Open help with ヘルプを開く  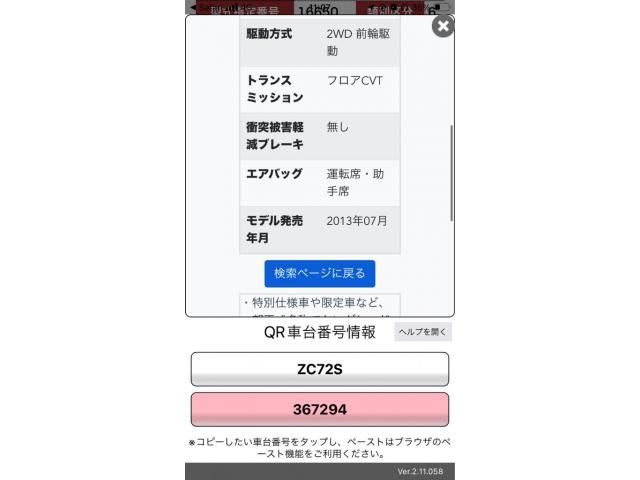click(x=423, y=332)
